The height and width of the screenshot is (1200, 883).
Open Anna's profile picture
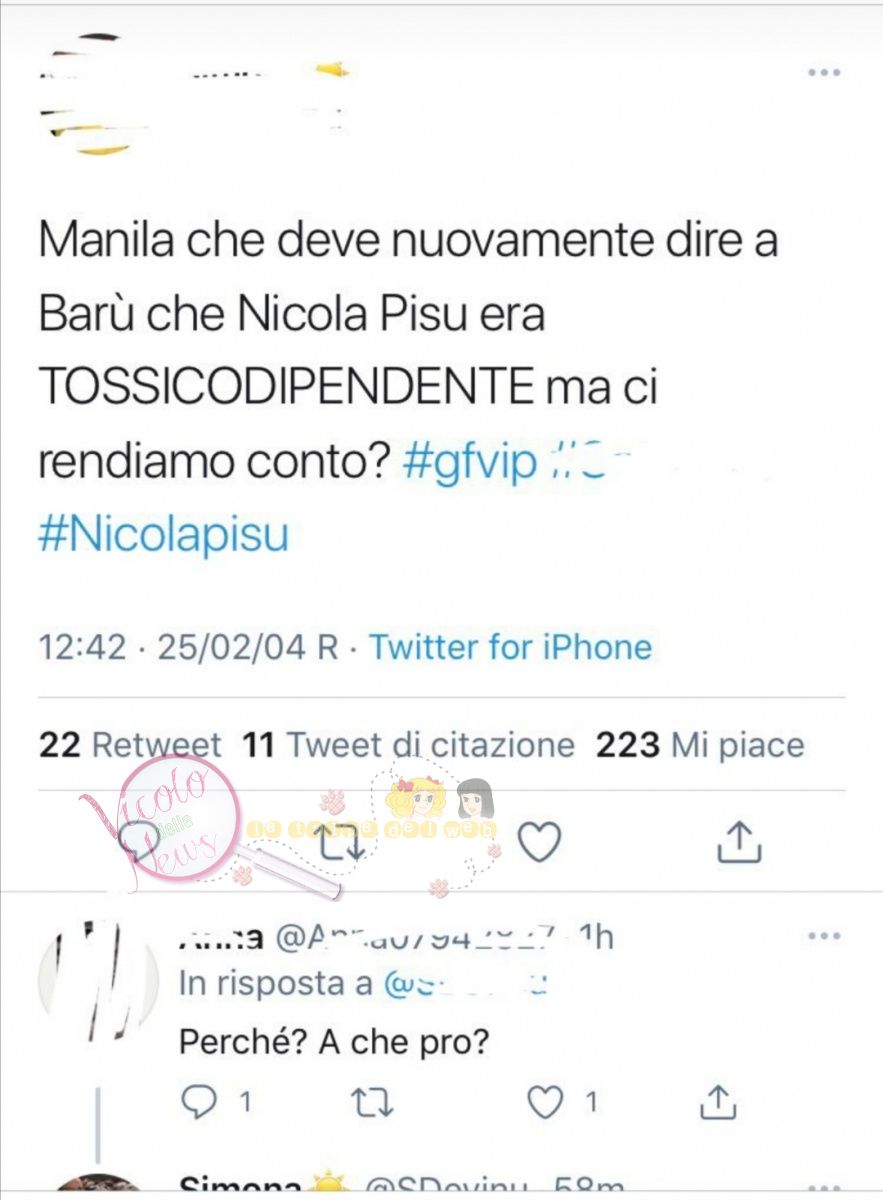(x=97, y=980)
